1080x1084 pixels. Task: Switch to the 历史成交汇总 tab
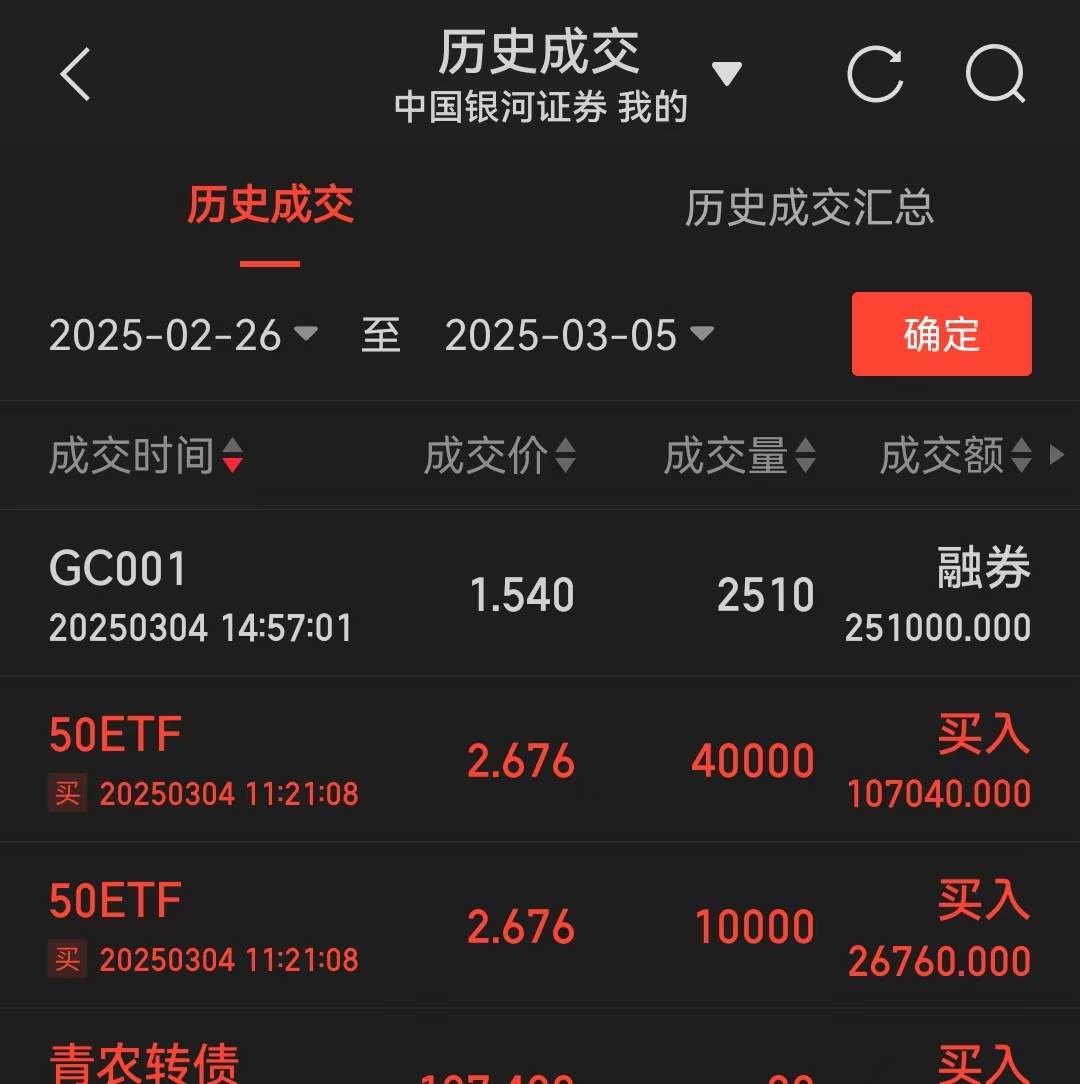(809, 208)
